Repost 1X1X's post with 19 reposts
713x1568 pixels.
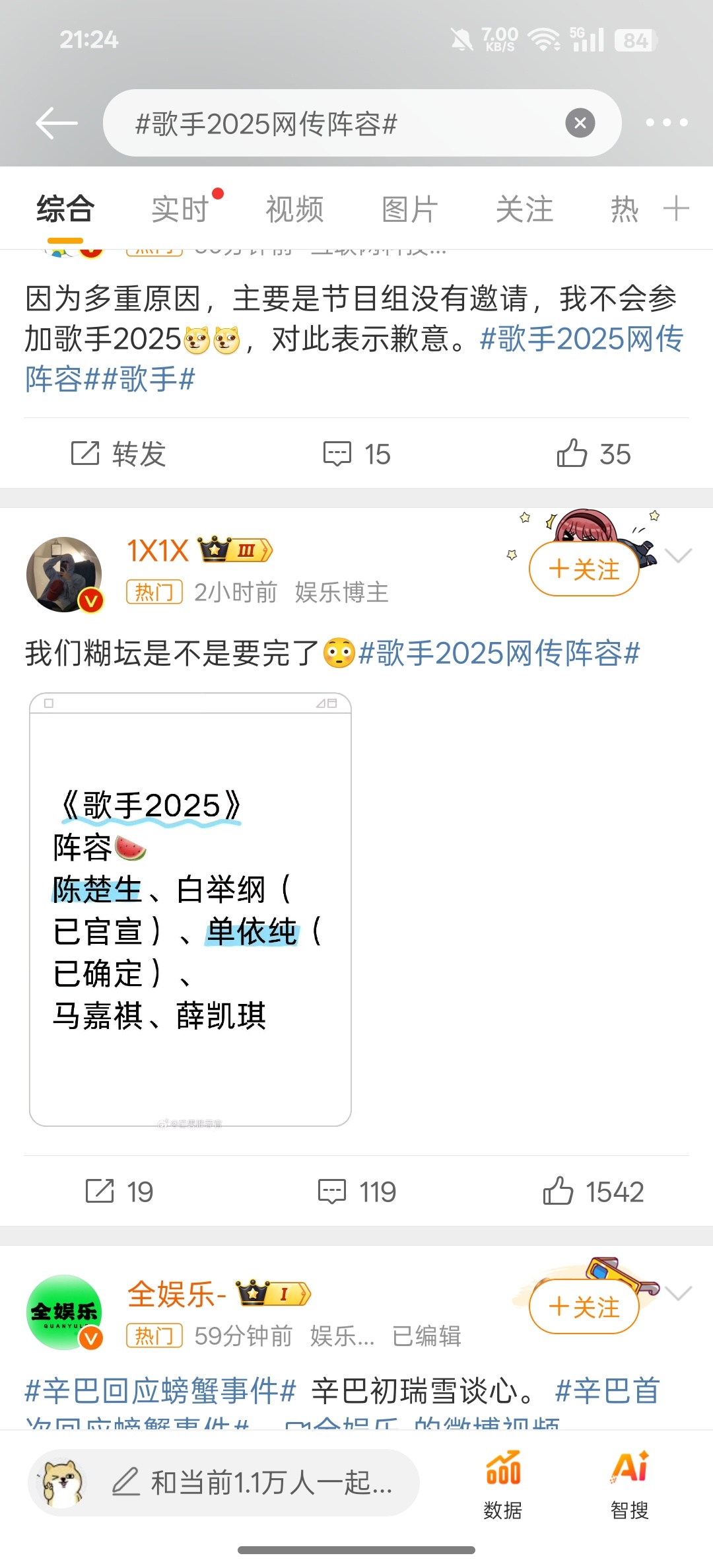click(x=119, y=1192)
